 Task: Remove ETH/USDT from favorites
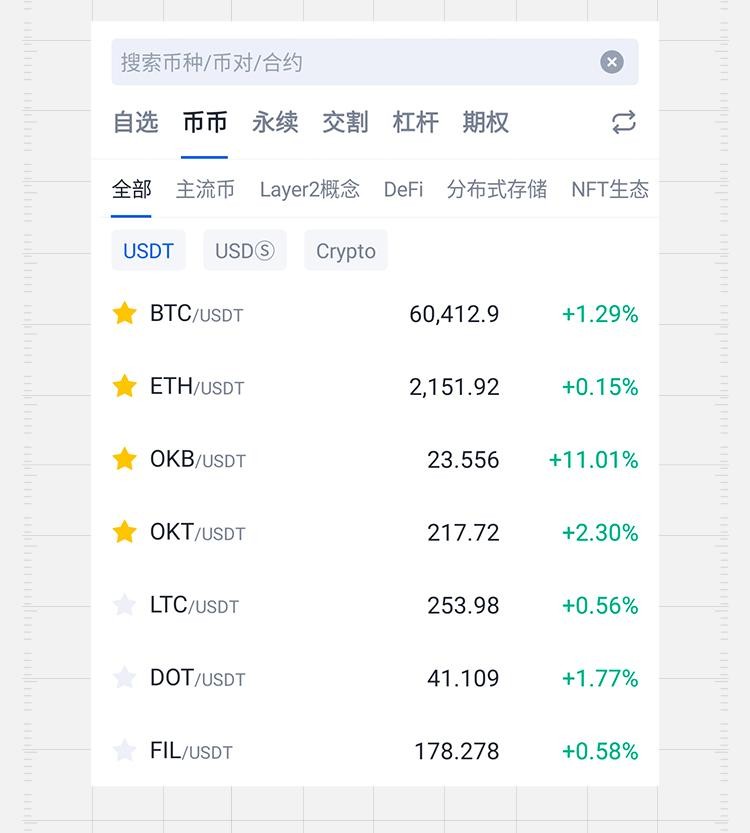[x=125, y=387]
